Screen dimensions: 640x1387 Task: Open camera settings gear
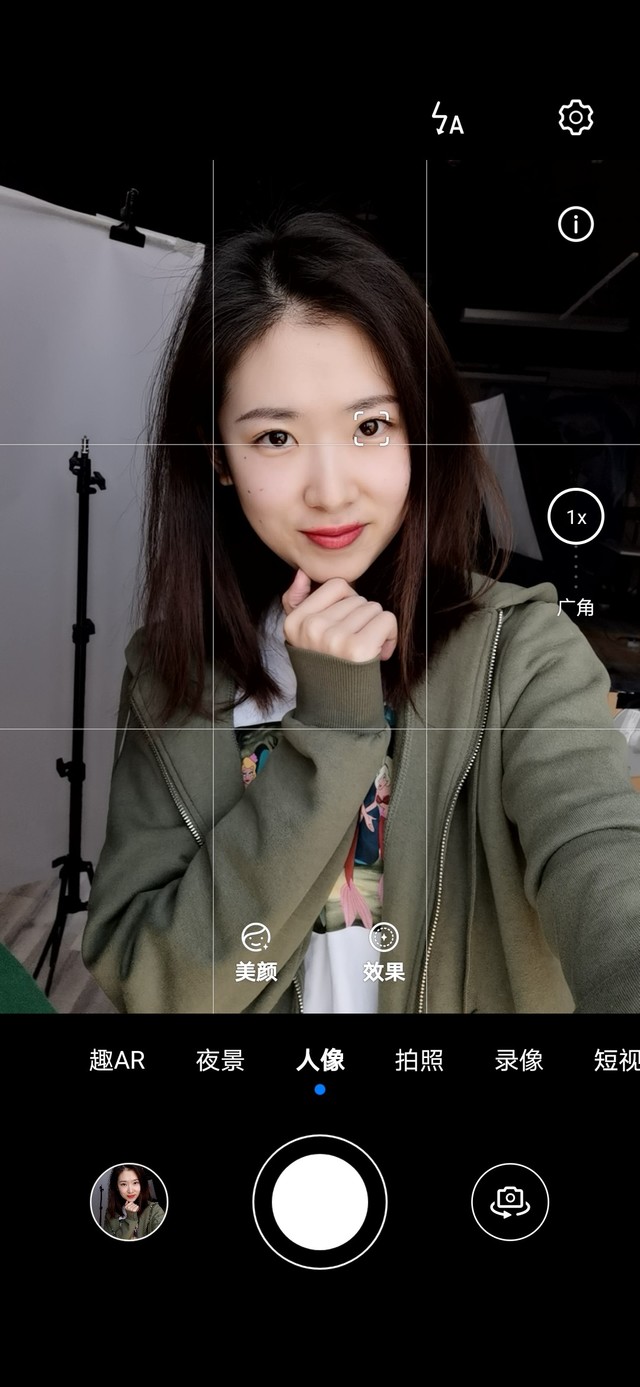[x=575, y=118]
